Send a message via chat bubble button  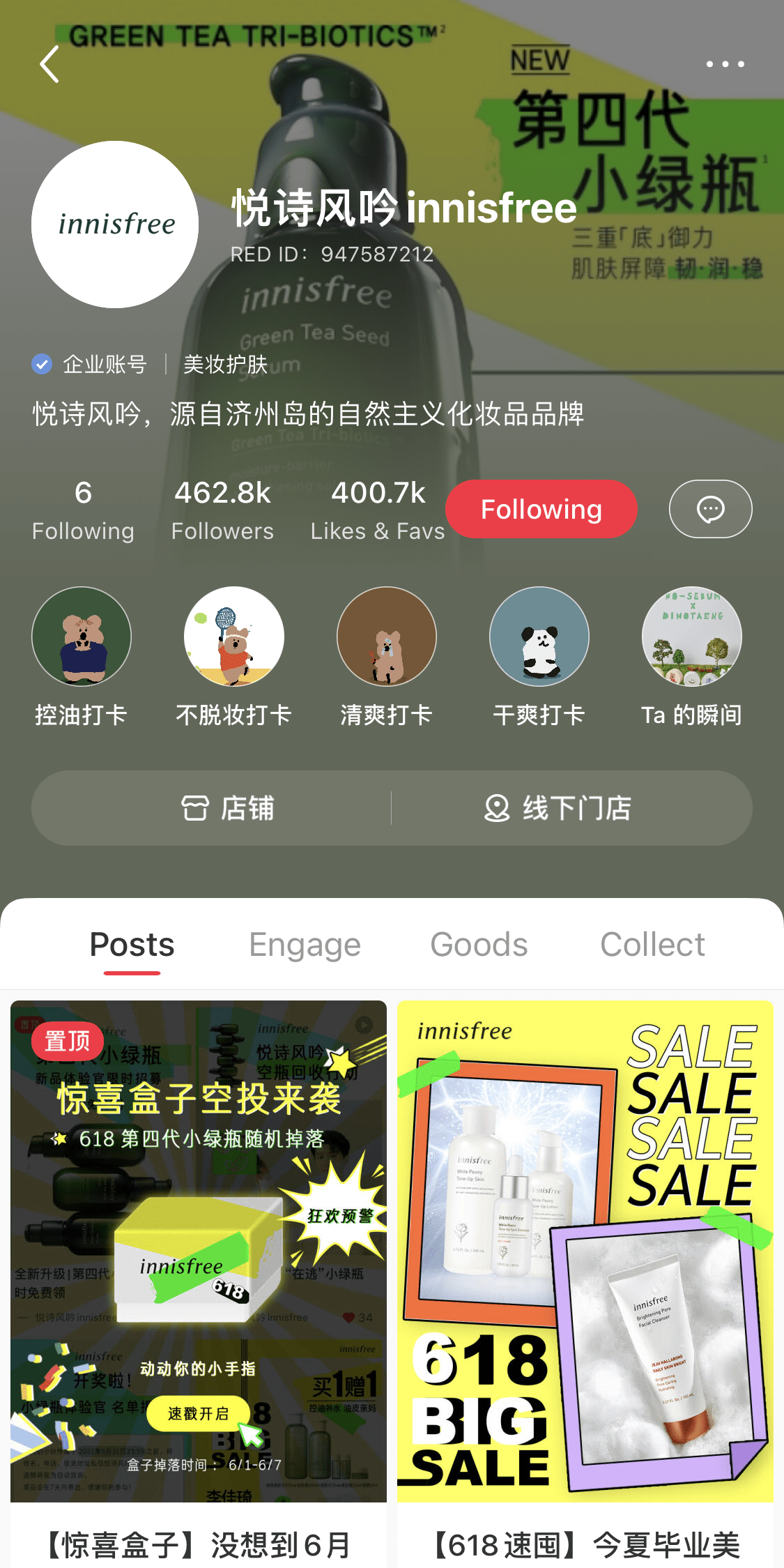point(710,509)
